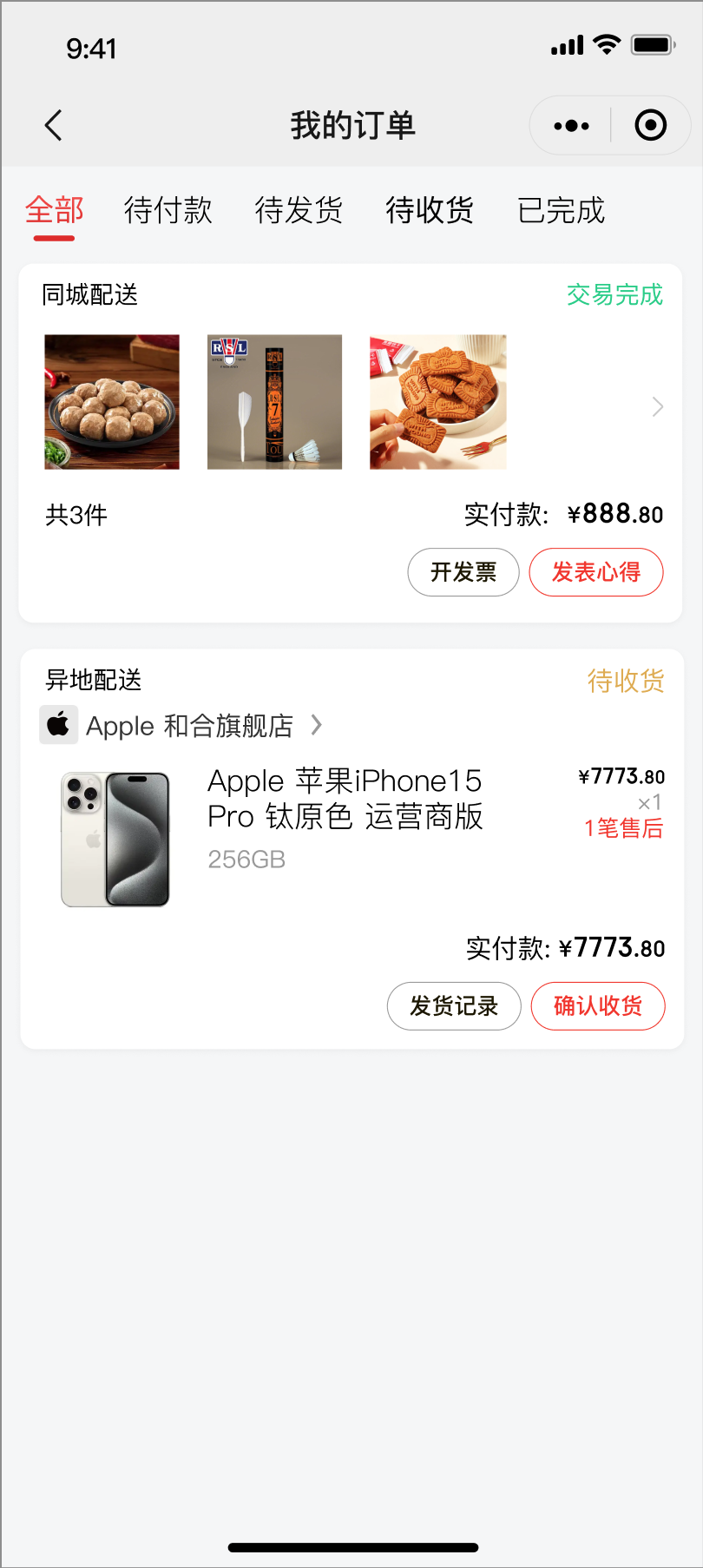Tap 开发票 to request an invoice
Viewport: 703px width, 1568px height.
click(463, 572)
